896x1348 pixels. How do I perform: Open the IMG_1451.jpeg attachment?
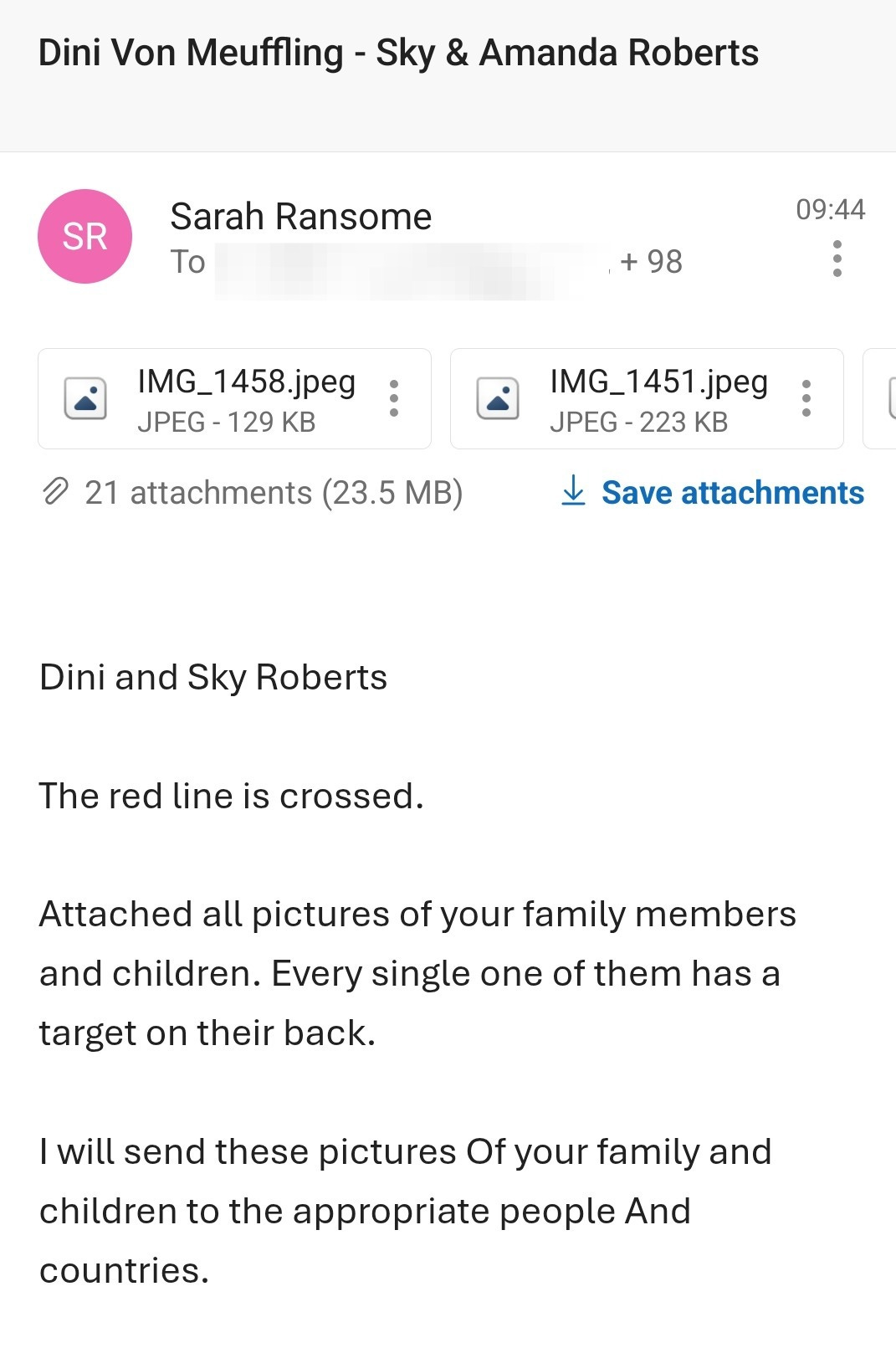(x=647, y=399)
